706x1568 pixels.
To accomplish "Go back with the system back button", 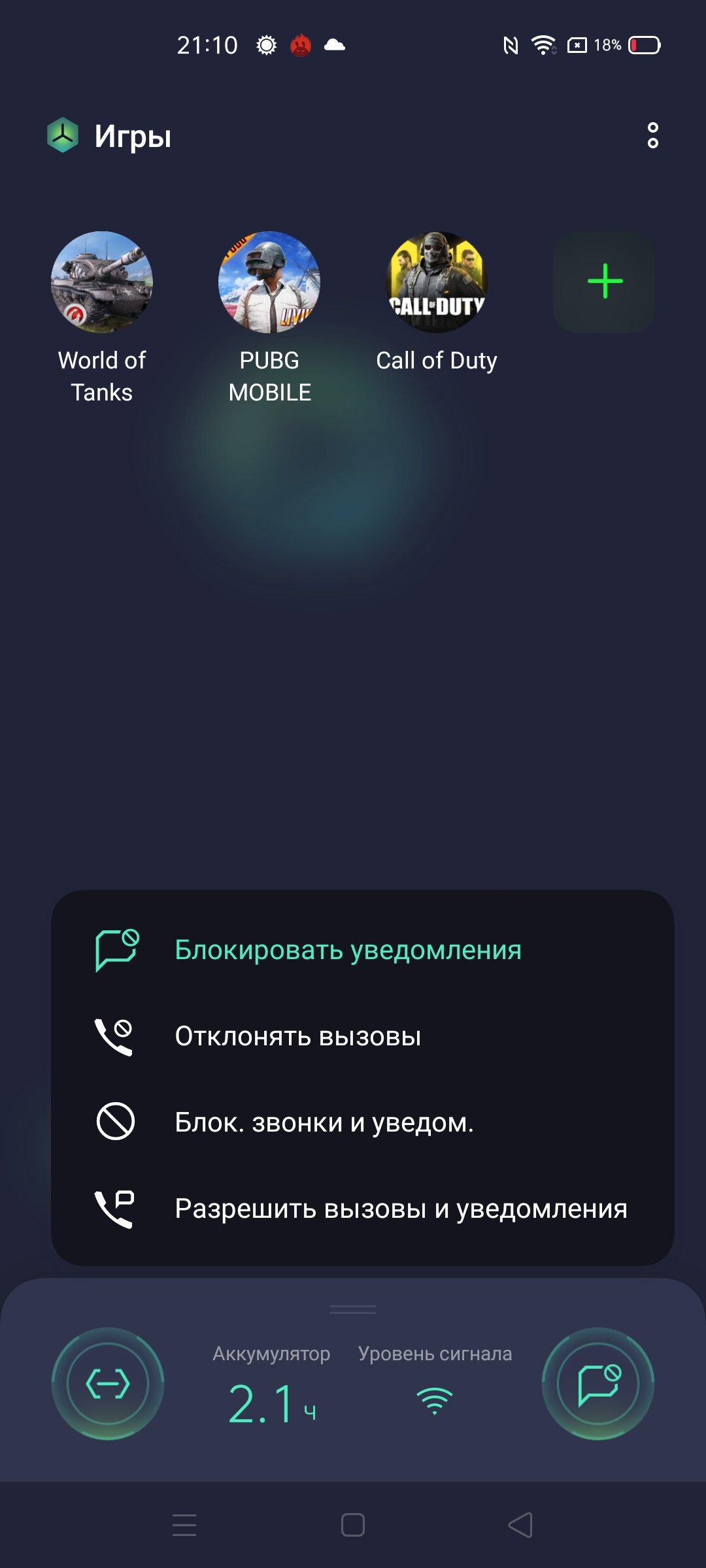I will click(521, 1525).
